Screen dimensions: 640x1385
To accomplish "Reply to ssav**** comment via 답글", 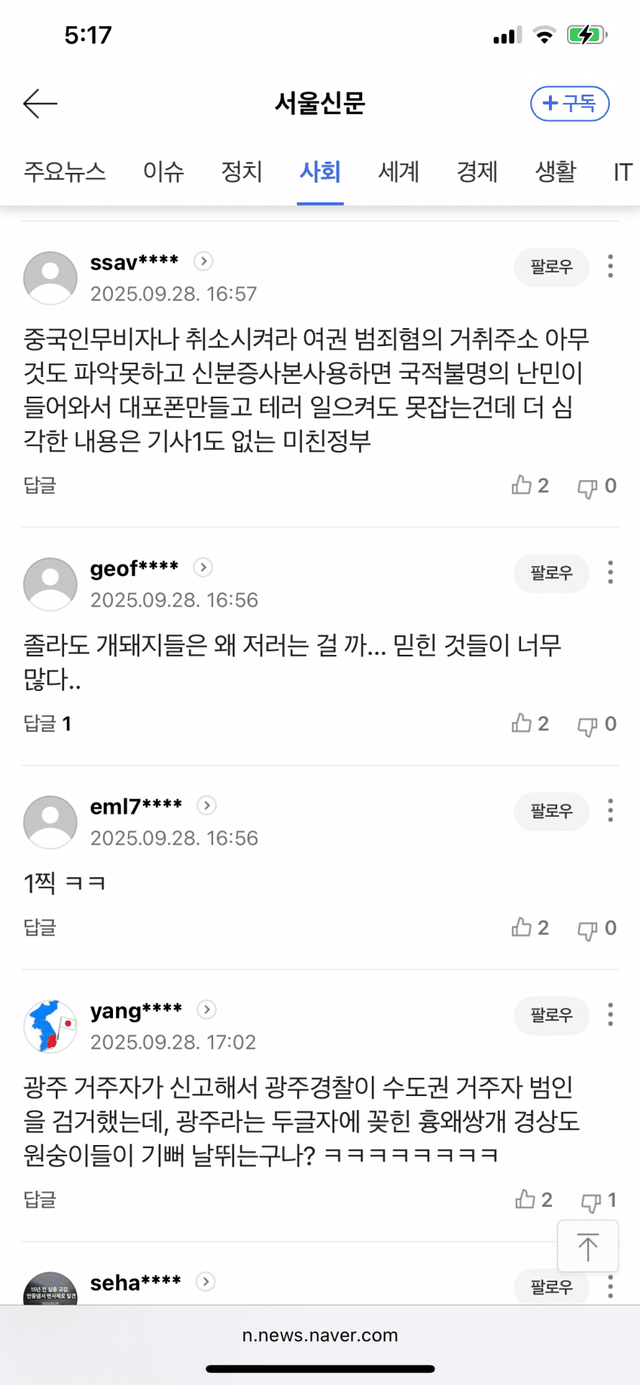I will (40, 485).
